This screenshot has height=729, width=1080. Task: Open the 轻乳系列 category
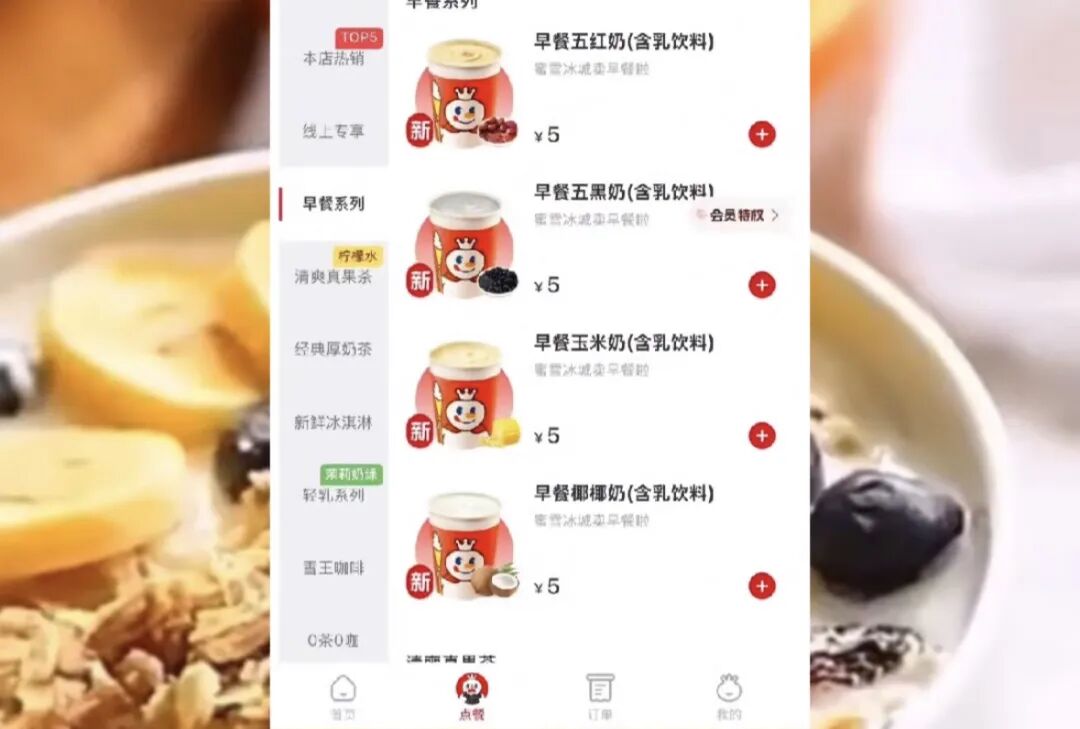(333, 495)
